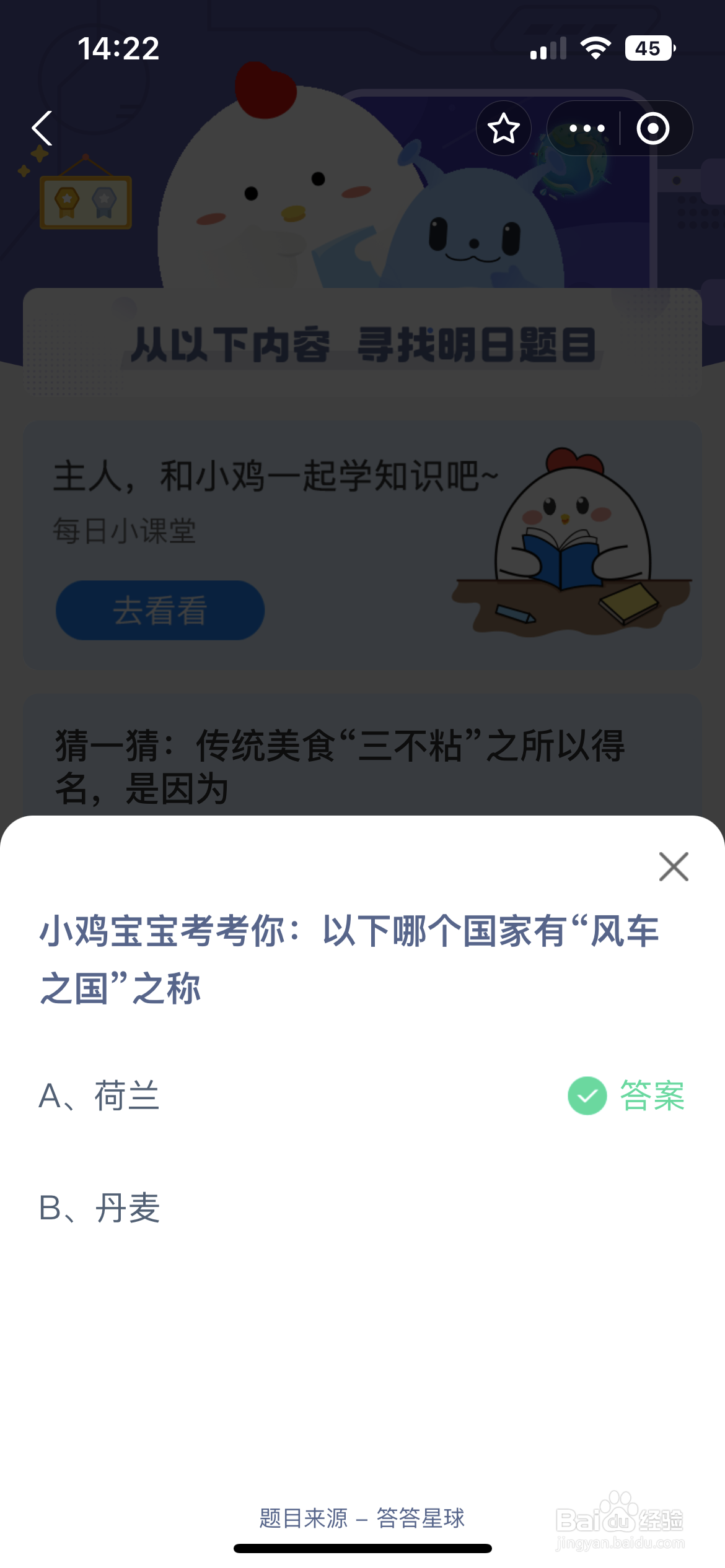725x1568 pixels.
Task: Tap the green checkmark answer badge
Action: tap(589, 1096)
